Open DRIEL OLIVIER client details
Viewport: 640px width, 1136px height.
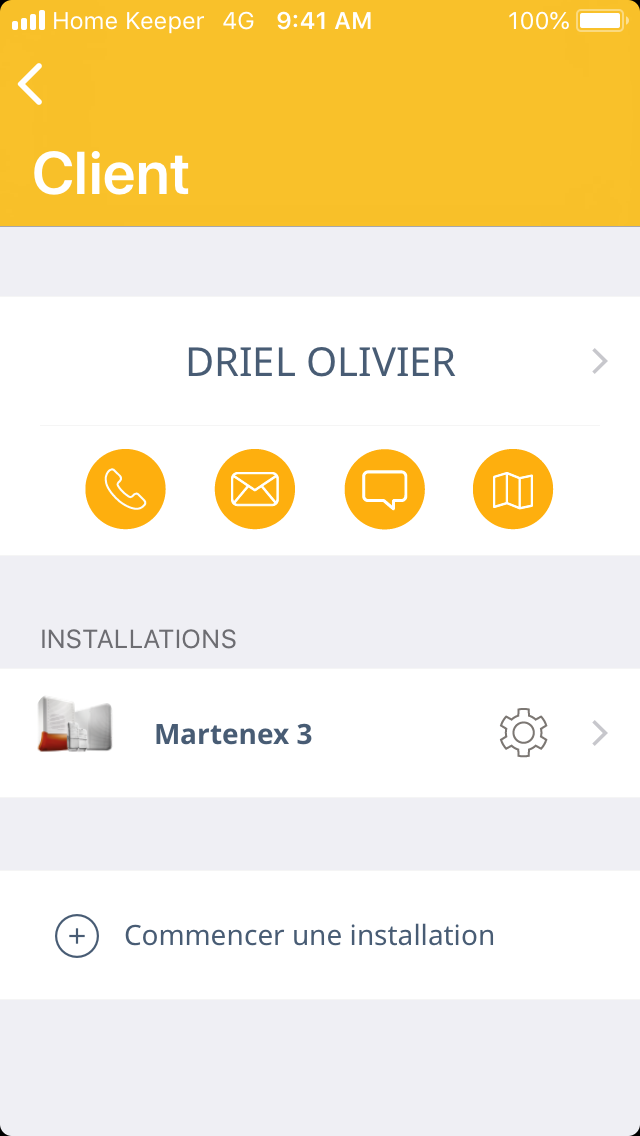click(x=320, y=362)
